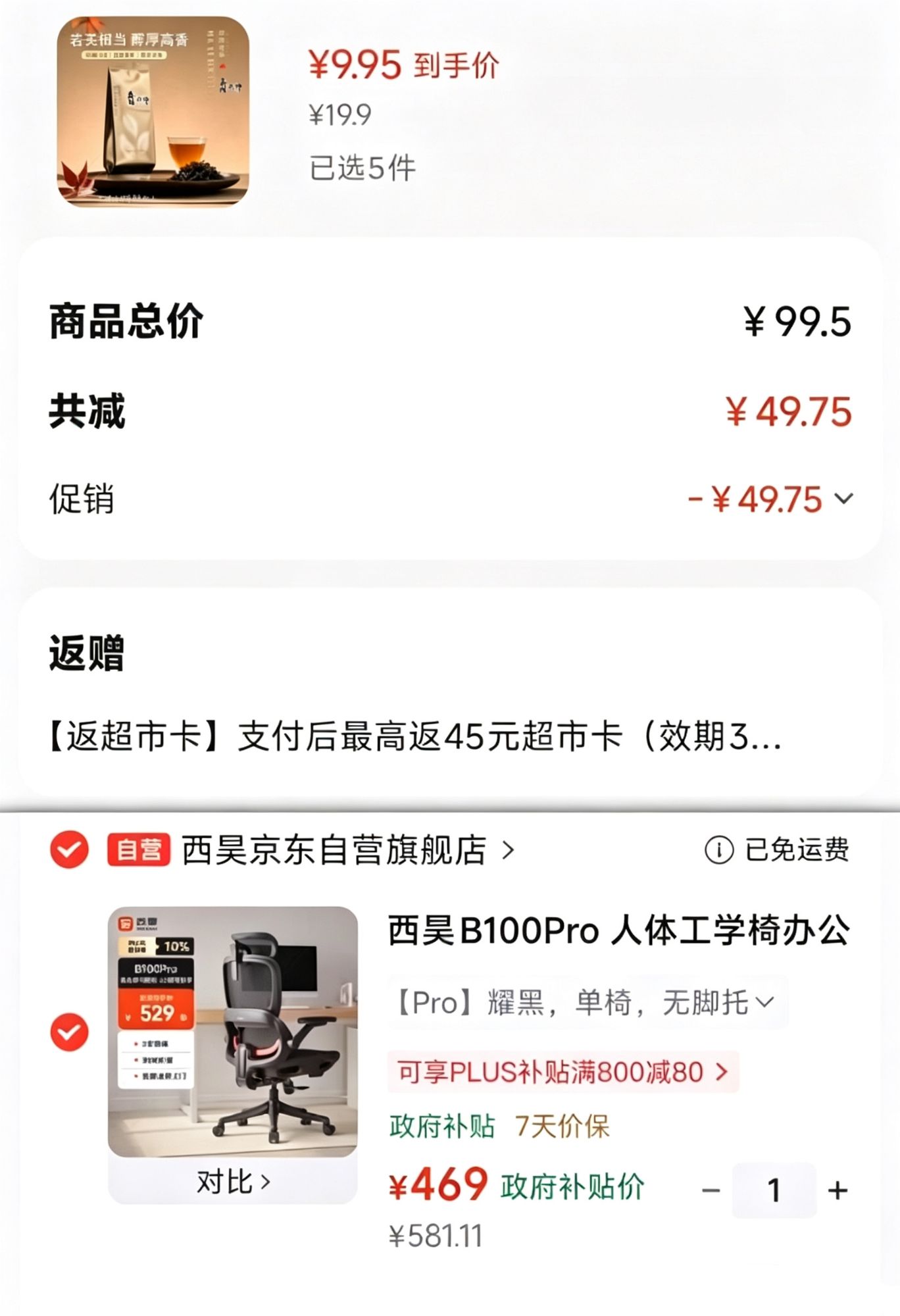Open 西昊京东自营旗舰店 store page
This screenshot has height=1316, width=900.
tap(347, 849)
